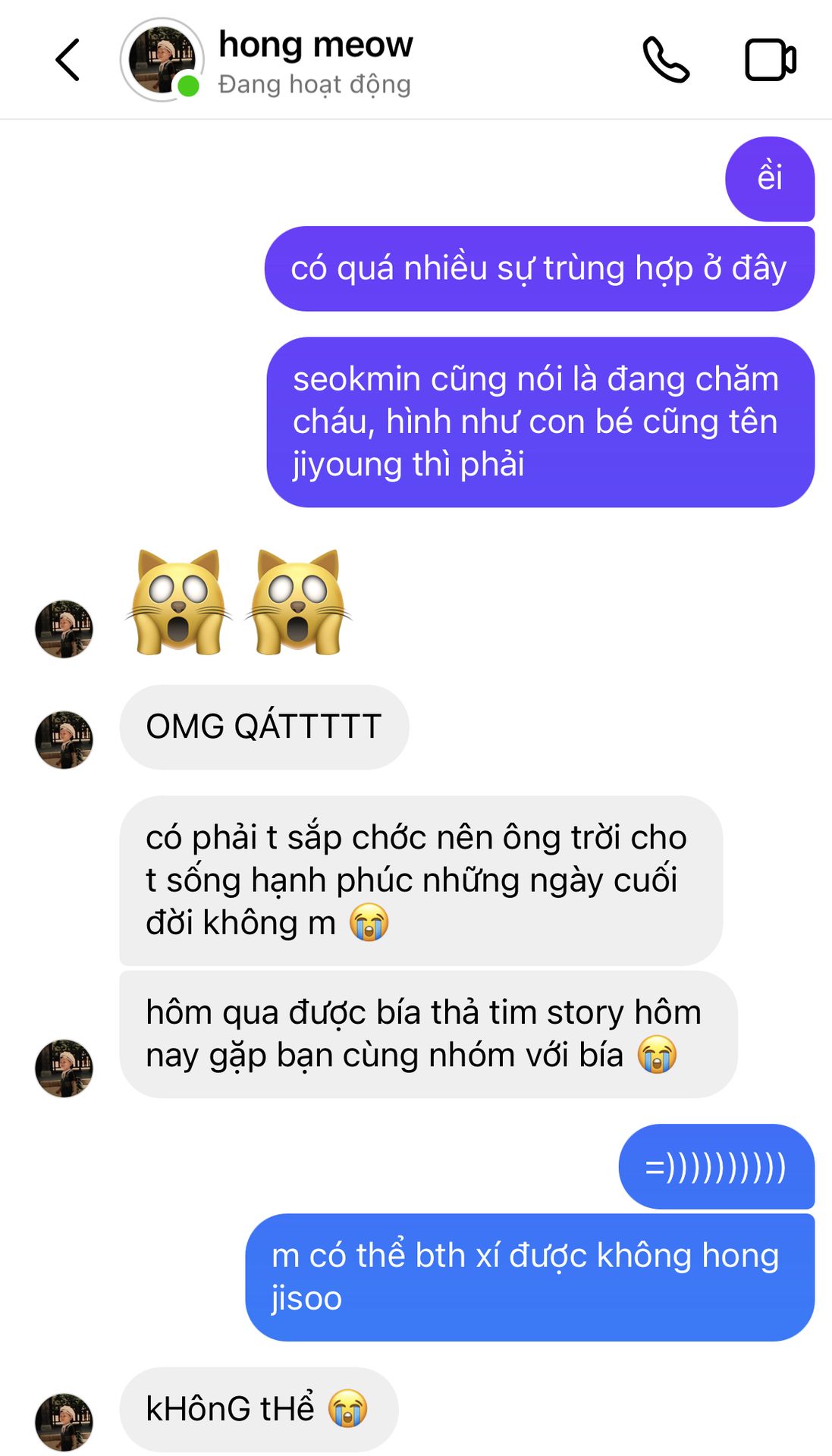Start a video call with hong meow
This screenshot has width=832, height=1456.
(x=770, y=60)
